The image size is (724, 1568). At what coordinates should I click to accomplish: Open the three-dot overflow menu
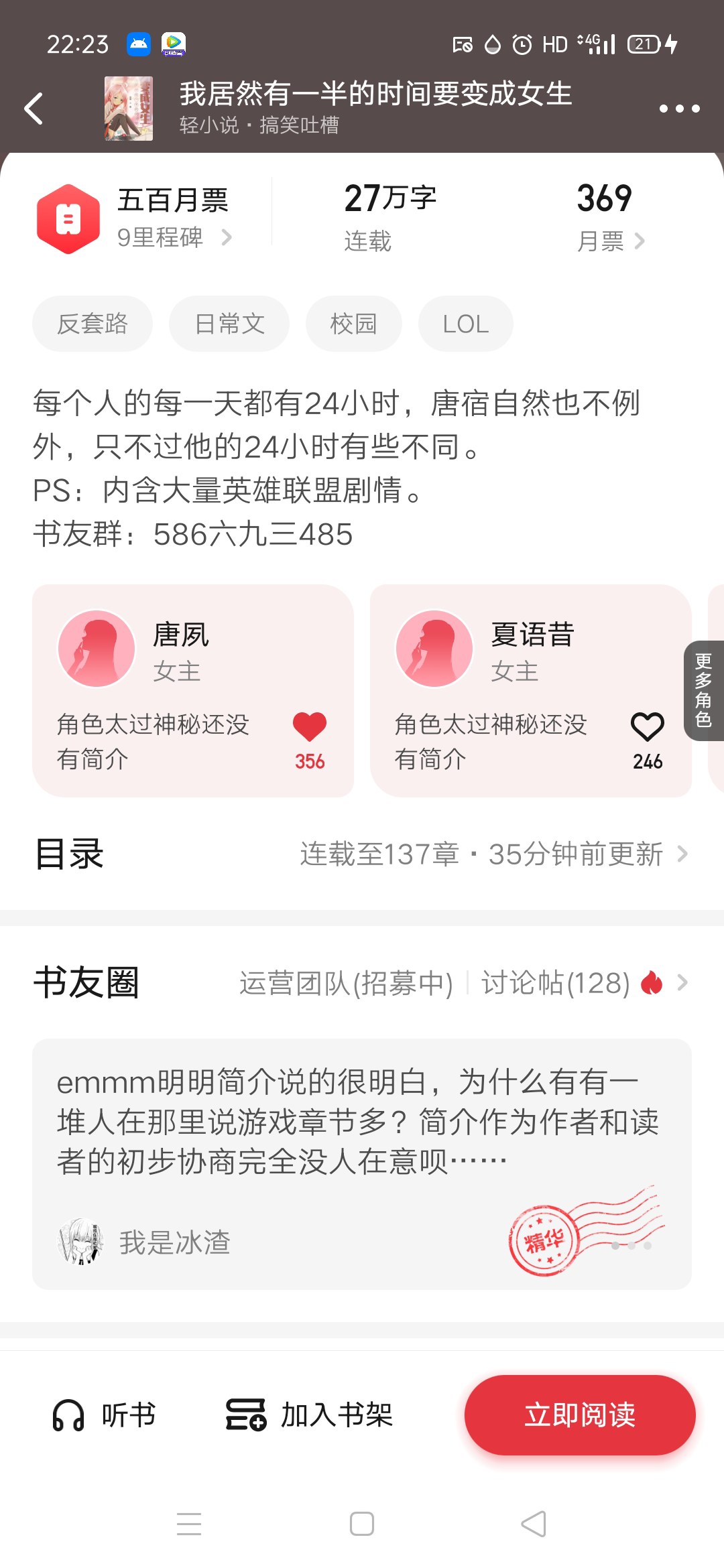679,109
